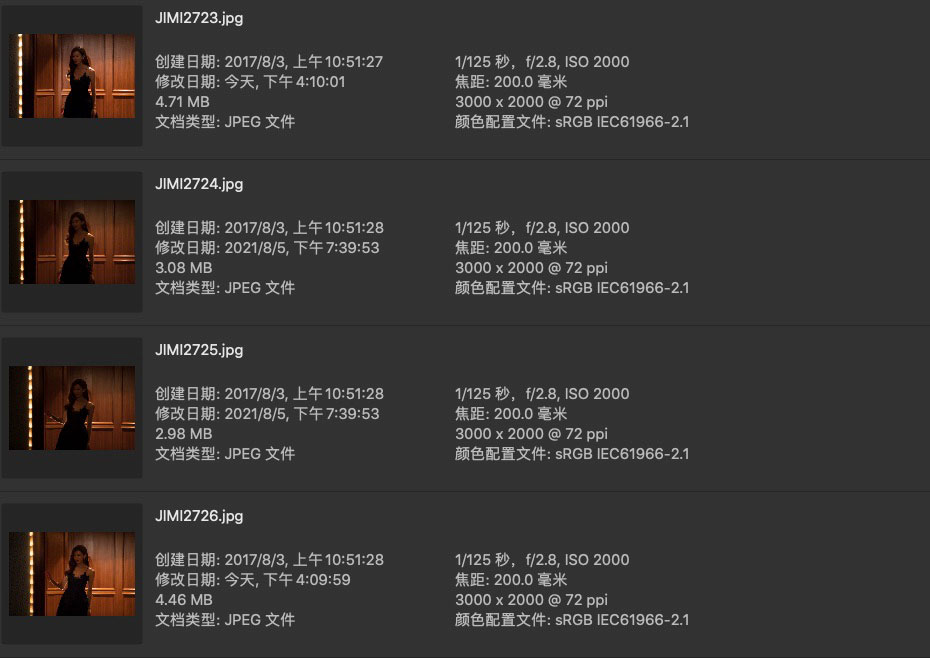Screen dimensions: 930x658
Task: Choose the JIMI2725.jpg file row
Action: click(x=199, y=350)
